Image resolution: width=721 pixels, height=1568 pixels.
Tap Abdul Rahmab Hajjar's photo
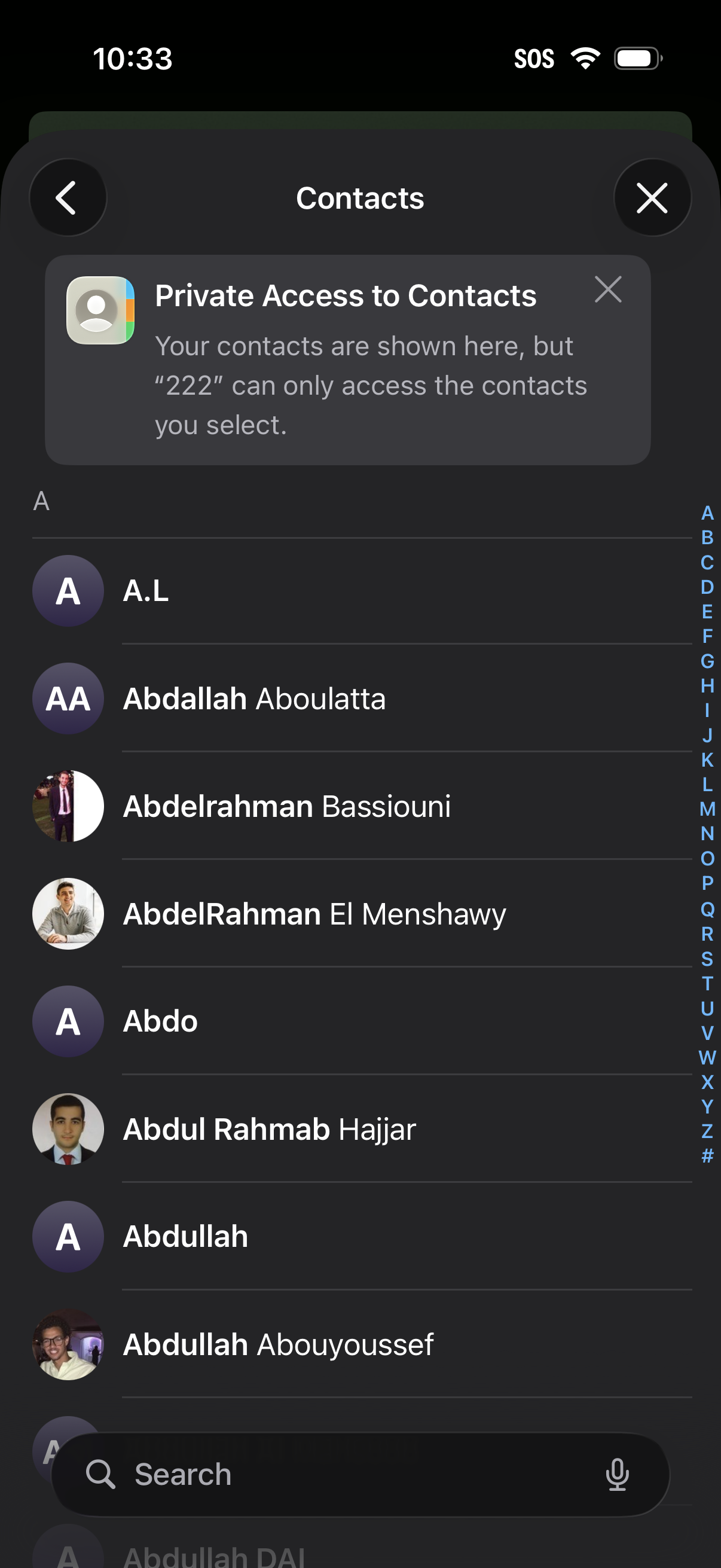pyautogui.click(x=68, y=1128)
